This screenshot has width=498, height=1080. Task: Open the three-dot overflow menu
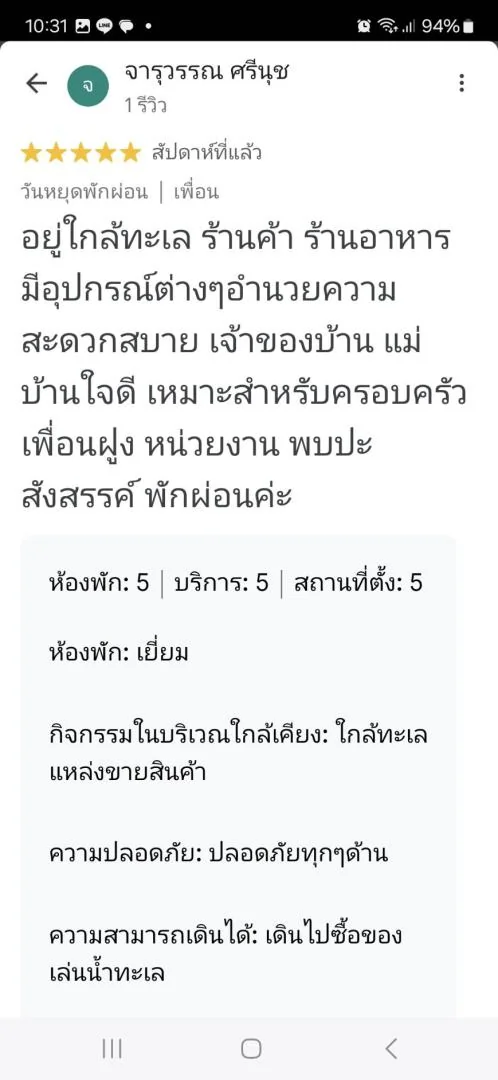(461, 83)
